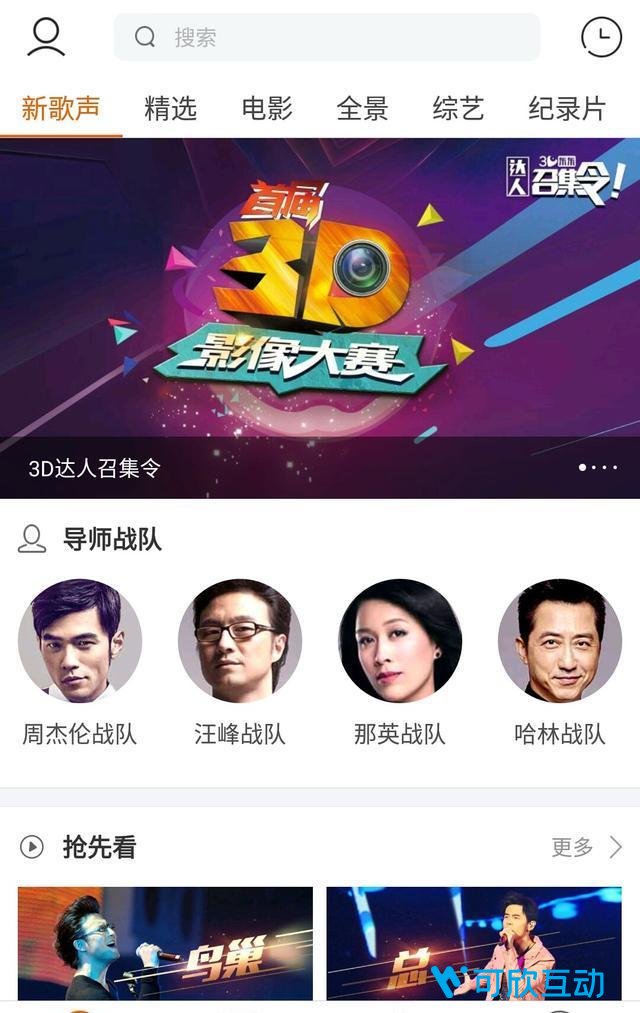The width and height of the screenshot is (640, 1013).
Task: Play the 总 preview video with the singer
Action: pyautogui.click(x=474, y=943)
